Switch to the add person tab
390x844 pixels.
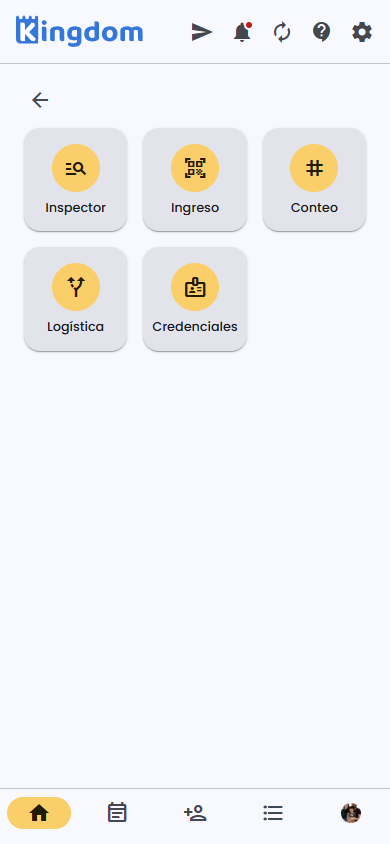(x=195, y=813)
